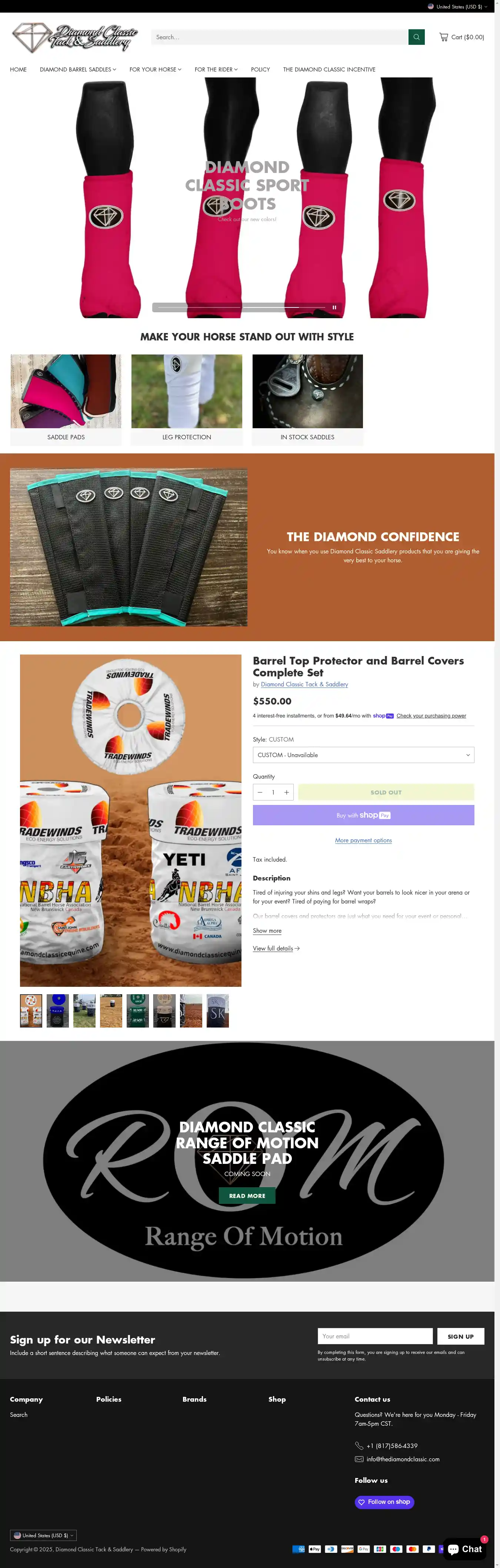
Task: Open the In Stock Saddles collection
Action: pyautogui.click(x=307, y=399)
